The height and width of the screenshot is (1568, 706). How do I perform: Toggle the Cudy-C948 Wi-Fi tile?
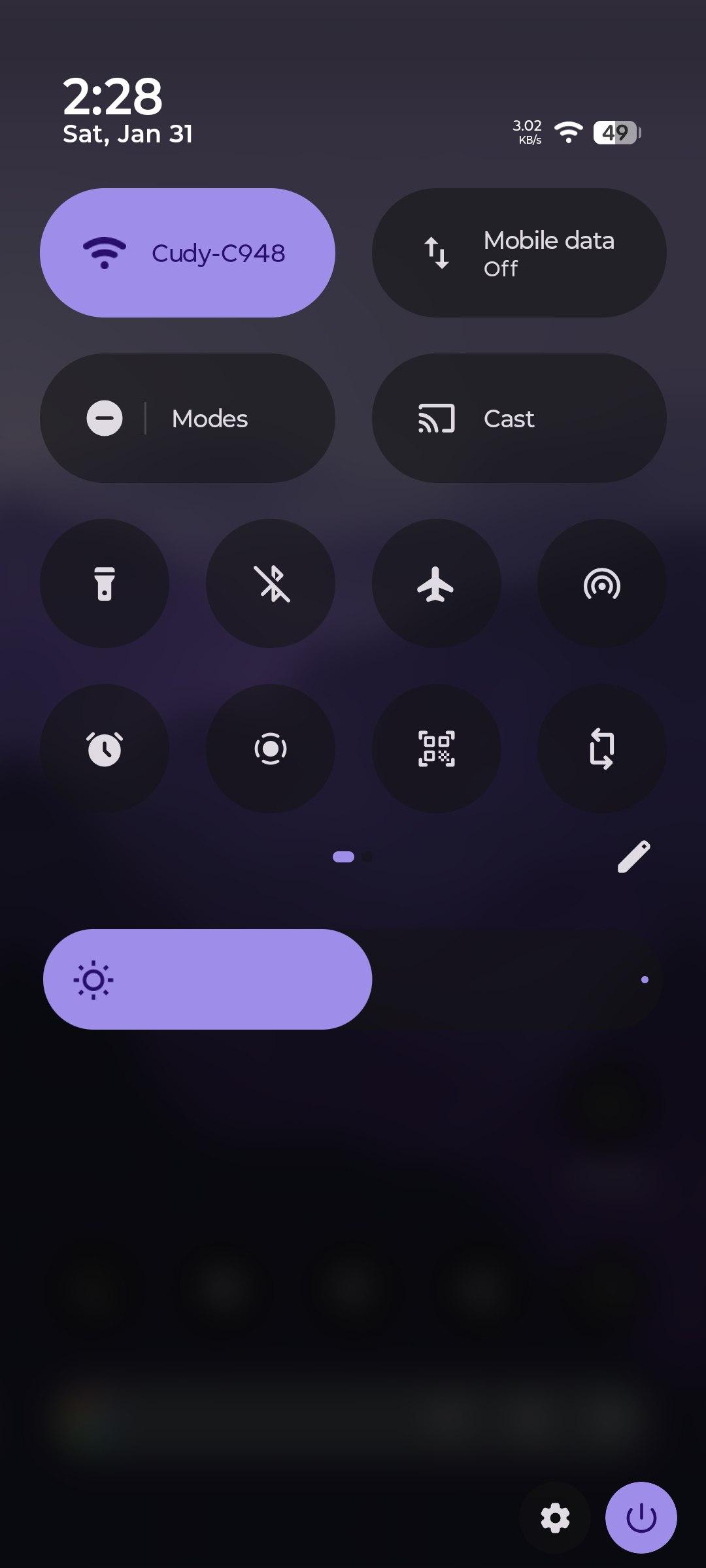tap(187, 253)
